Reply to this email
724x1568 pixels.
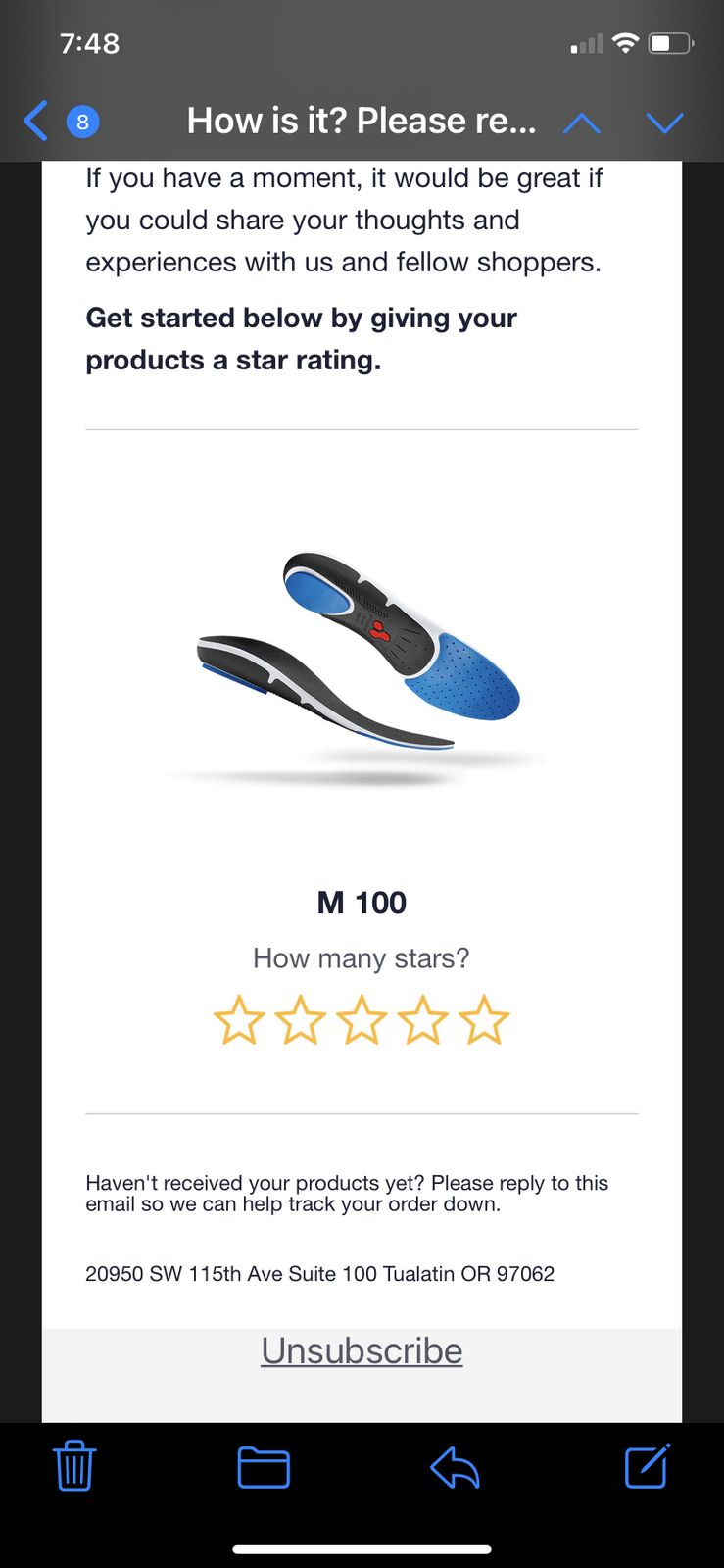pyautogui.click(x=455, y=1467)
